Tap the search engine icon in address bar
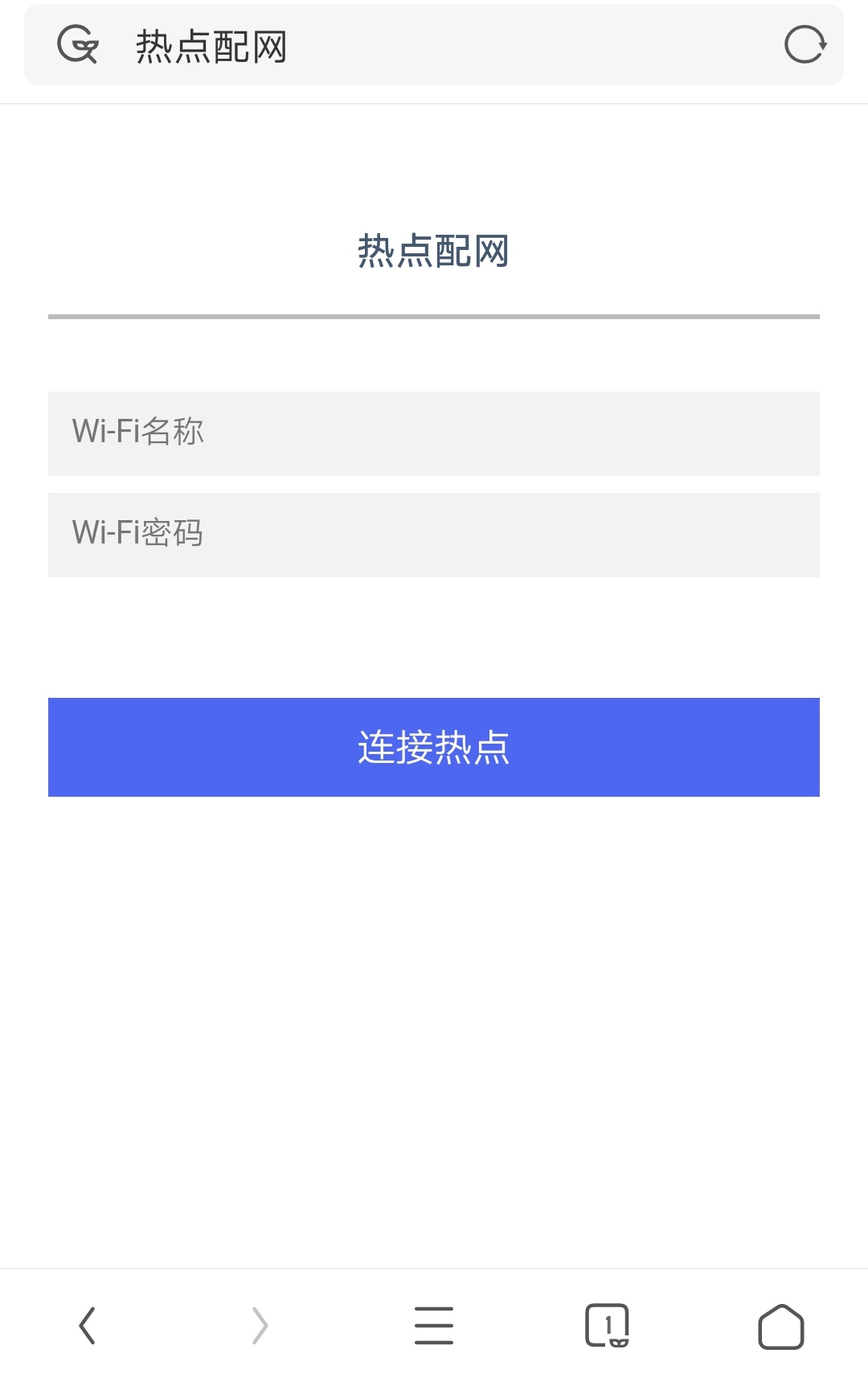The image size is (868, 1382). (x=78, y=45)
